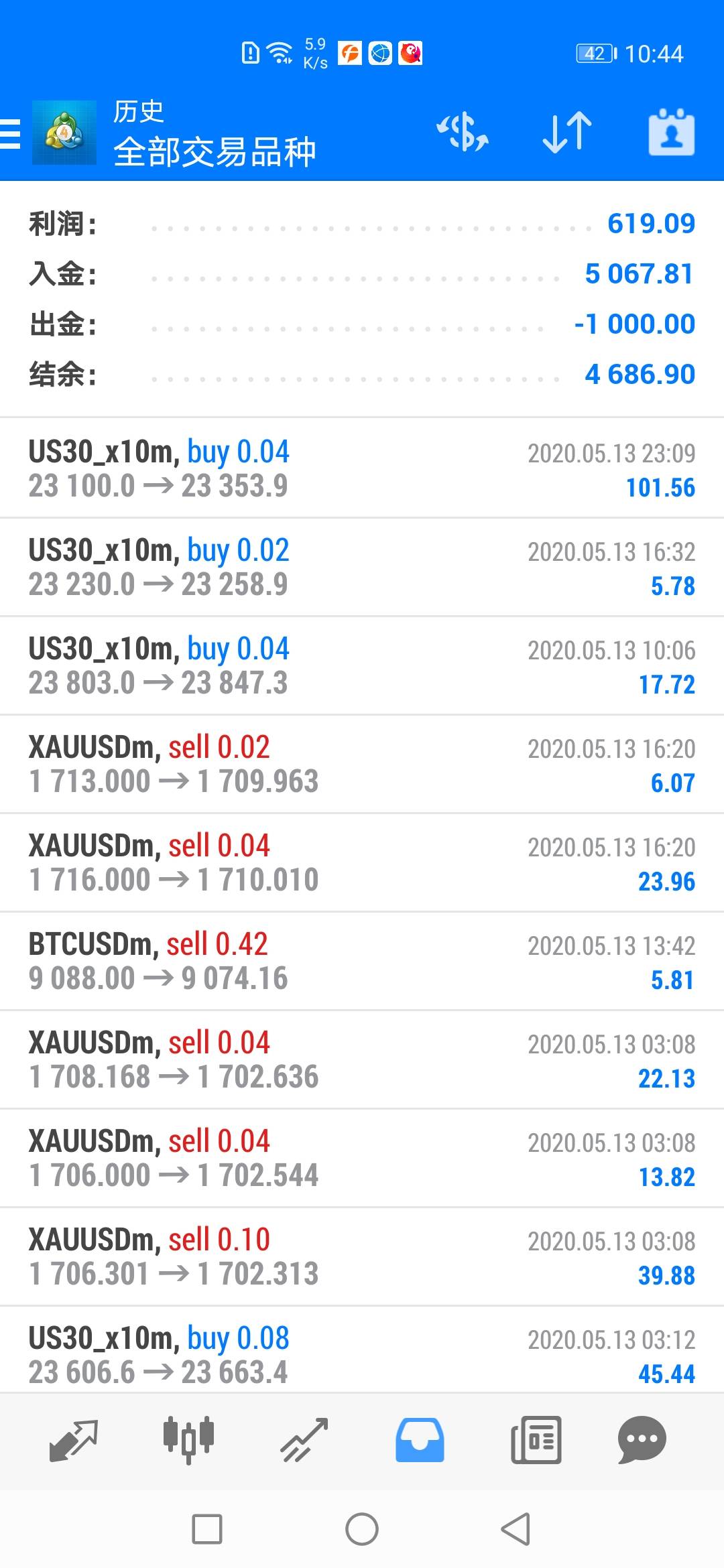
Task: View XAUUSDm sell trade with profit 23.96
Action: click(x=362, y=862)
